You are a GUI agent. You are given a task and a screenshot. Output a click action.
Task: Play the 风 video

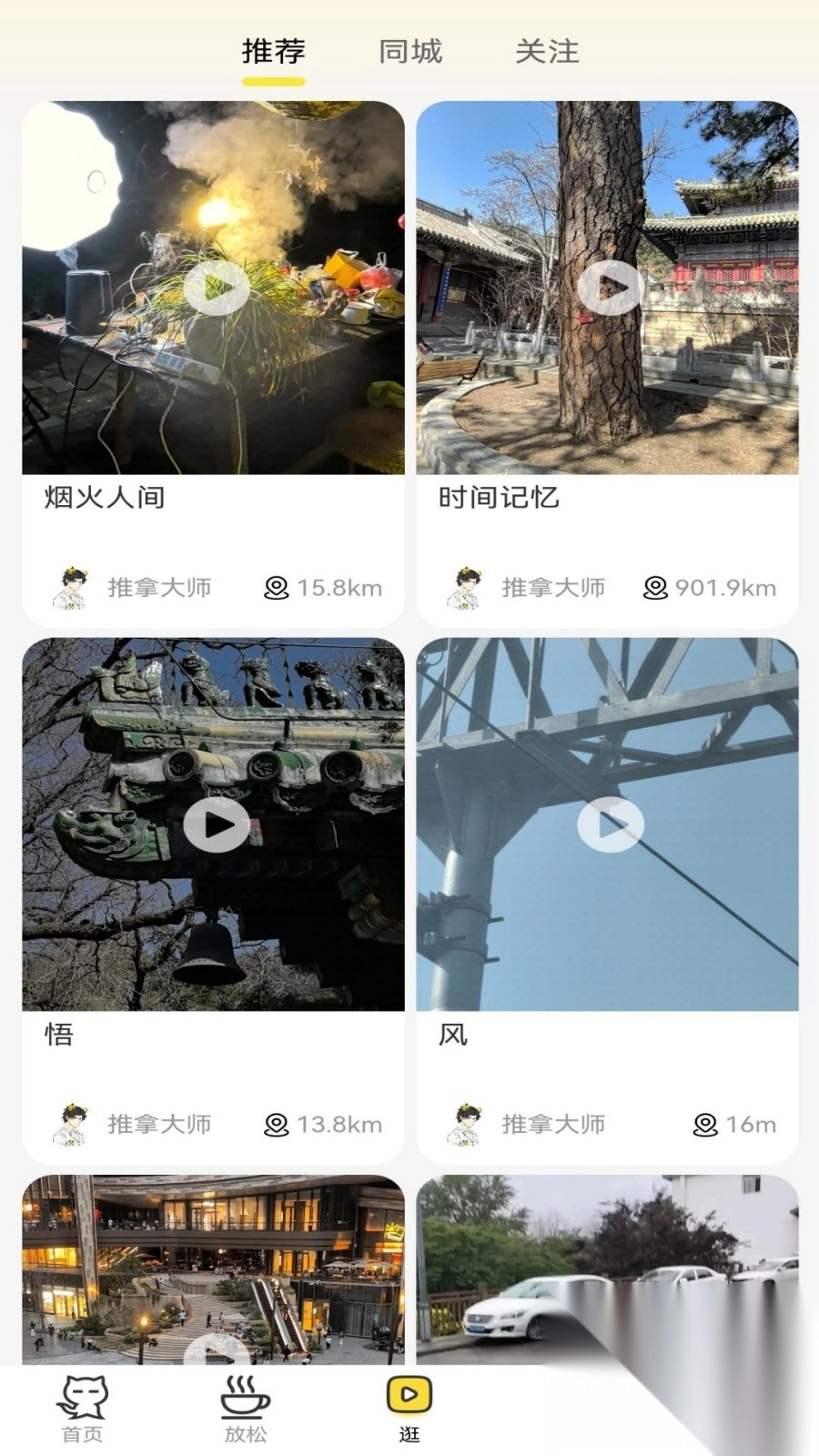[611, 825]
